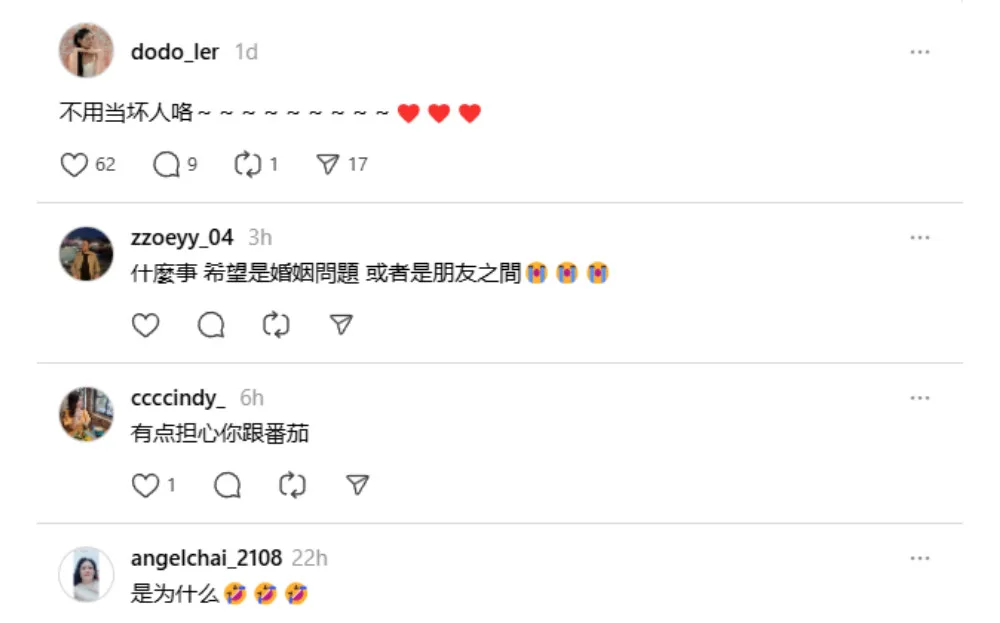Open more options for ccccindy_'s comment
Image resolution: width=1000 pixels, height=623 pixels.
coord(919,398)
